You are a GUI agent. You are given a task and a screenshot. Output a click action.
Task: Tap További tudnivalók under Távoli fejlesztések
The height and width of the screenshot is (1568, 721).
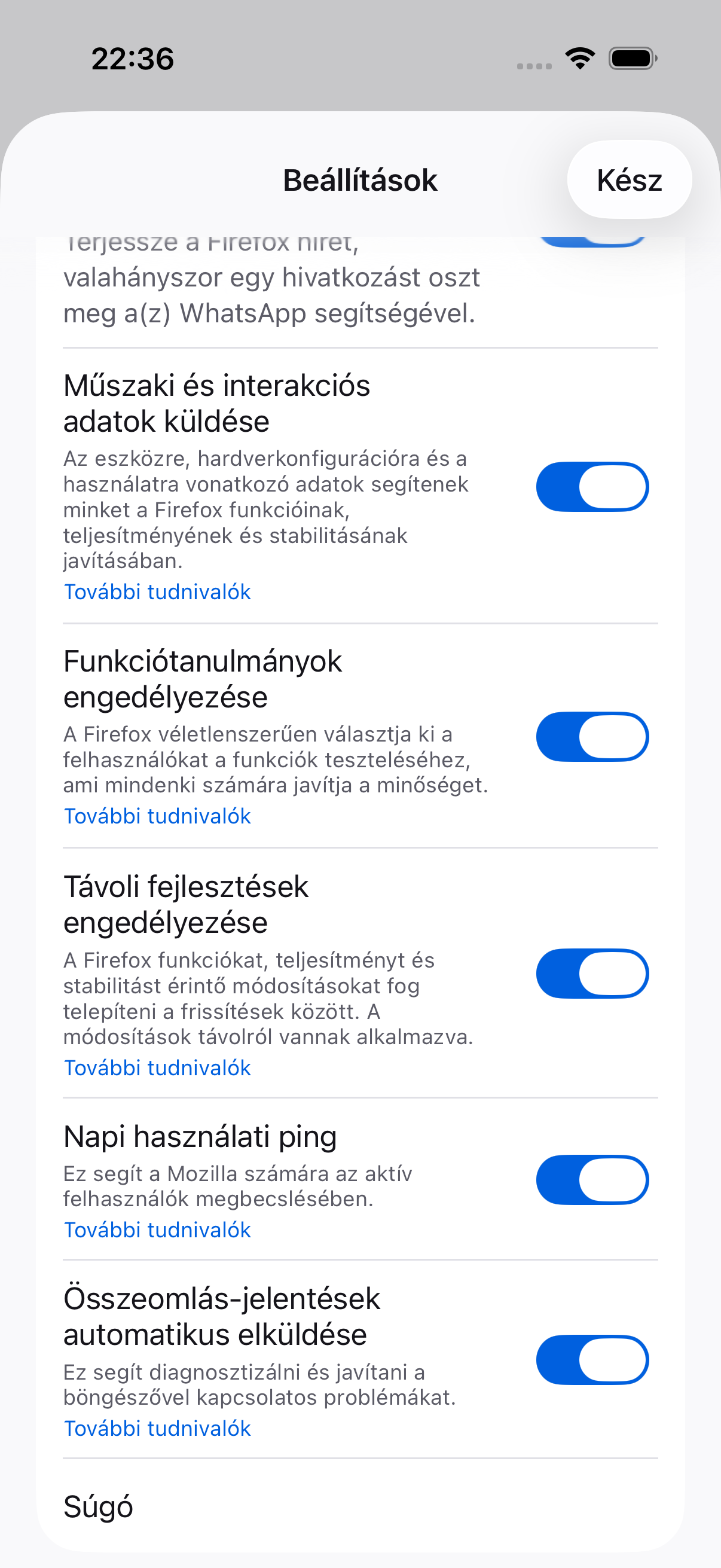tap(157, 1067)
